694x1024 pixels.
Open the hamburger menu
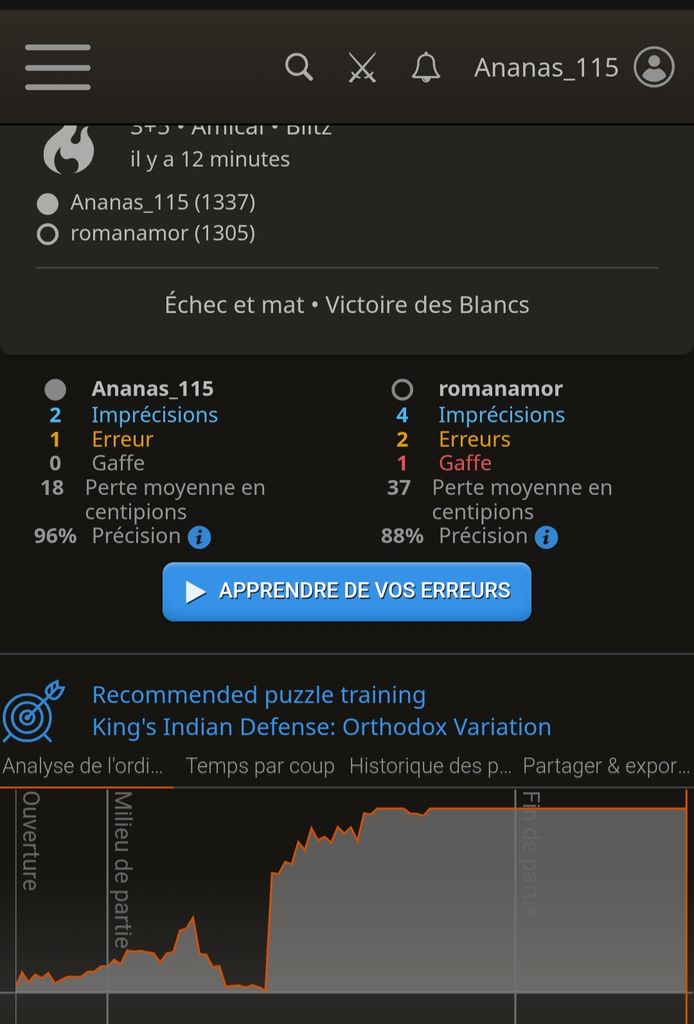pyautogui.click(x=58, y=67)
